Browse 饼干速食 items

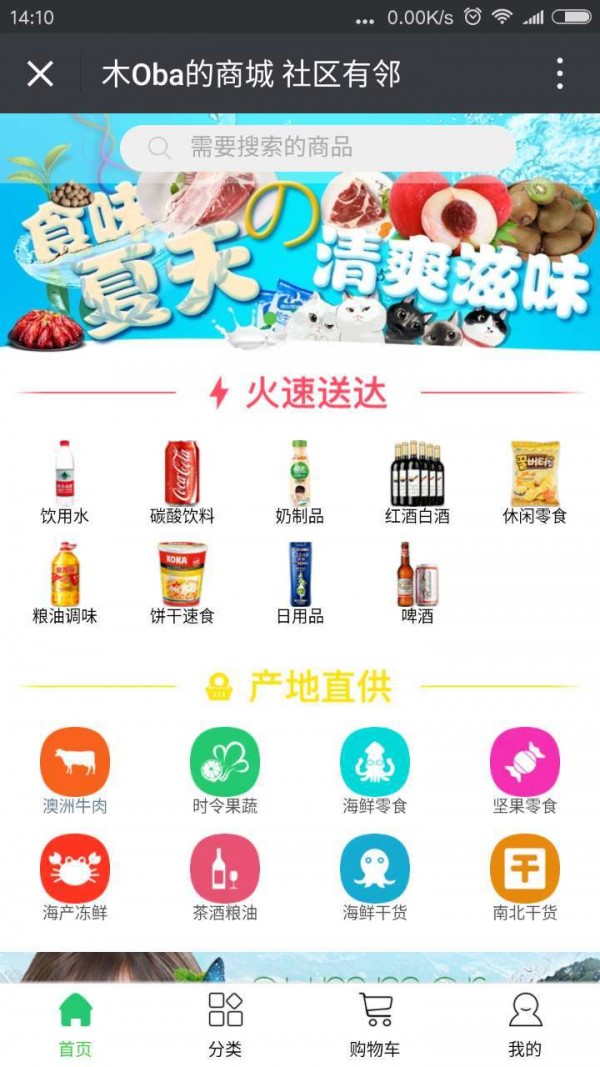point(182,583)
